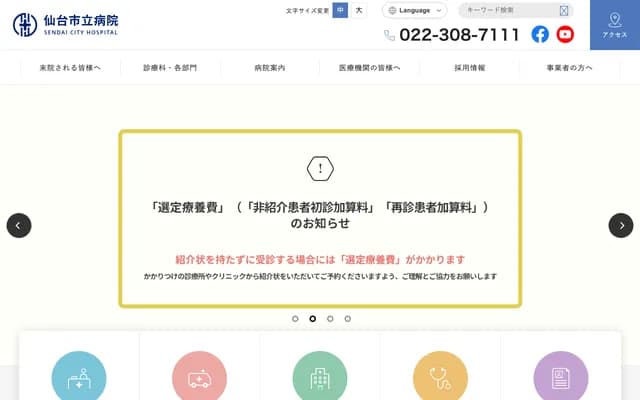Show the previous slide
The height and width of the screenshot is (400, 640).
19,225
